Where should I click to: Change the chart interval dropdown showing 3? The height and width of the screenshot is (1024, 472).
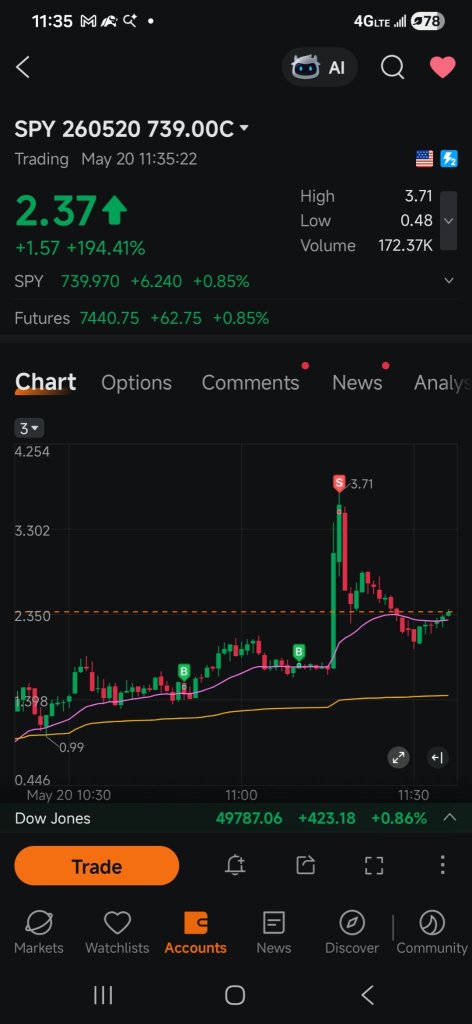click(x=30, y=428)
